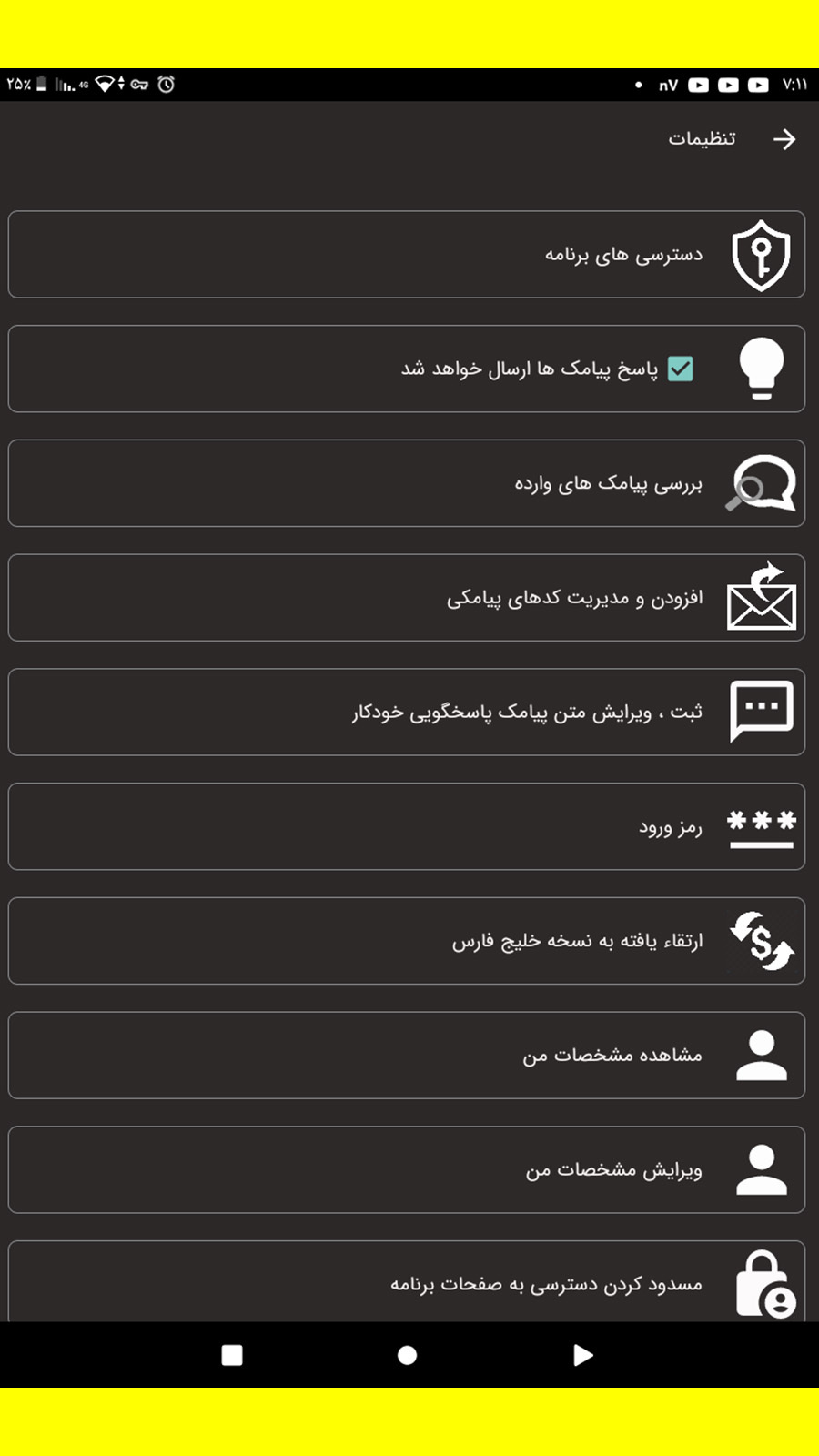Open مشاهده مشخصات من
This screenshot has width=819, height=1456.
click(407, 1056)
